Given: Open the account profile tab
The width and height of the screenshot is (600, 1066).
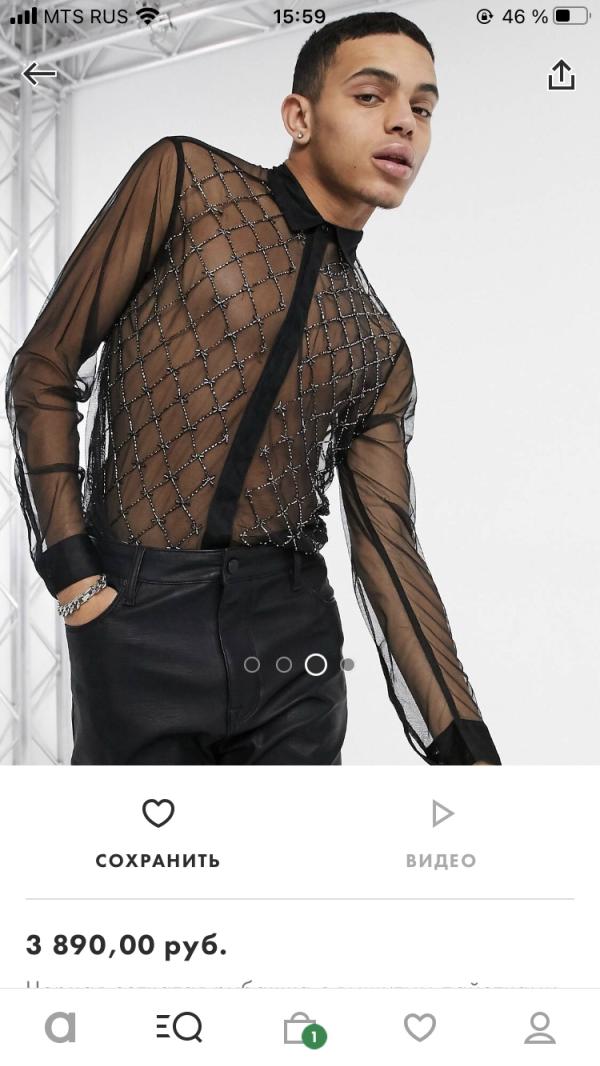Looking at the screenshot, I should coord(540,1027).
